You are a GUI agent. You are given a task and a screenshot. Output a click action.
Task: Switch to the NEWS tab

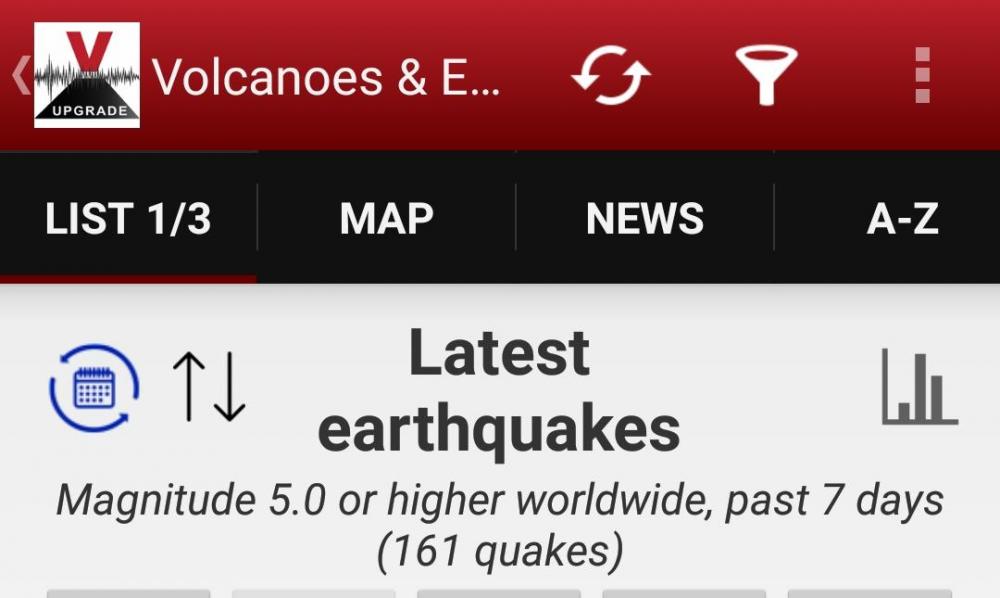645,218
